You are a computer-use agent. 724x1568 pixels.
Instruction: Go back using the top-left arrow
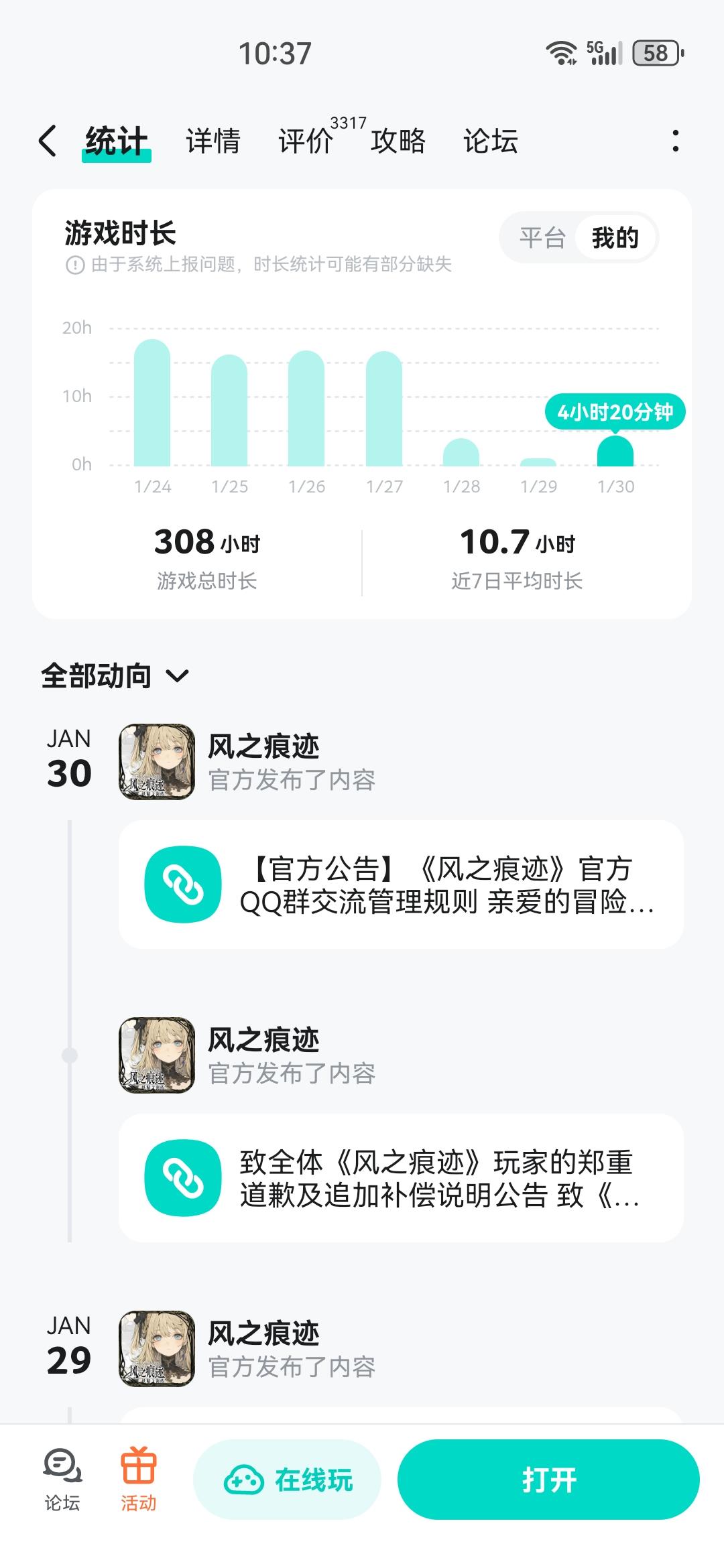point(48,141)
